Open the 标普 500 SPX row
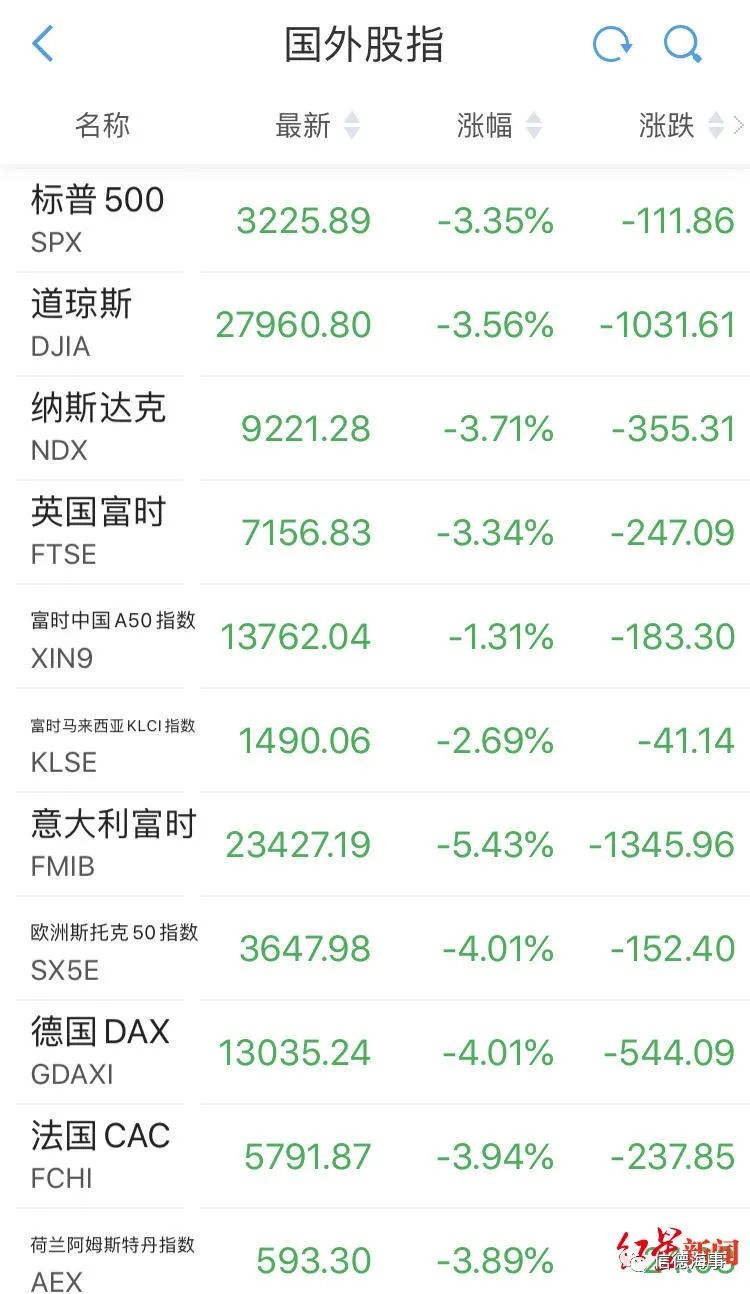The width and height of the screenshot is (750, 1294). tap(375, 219)
